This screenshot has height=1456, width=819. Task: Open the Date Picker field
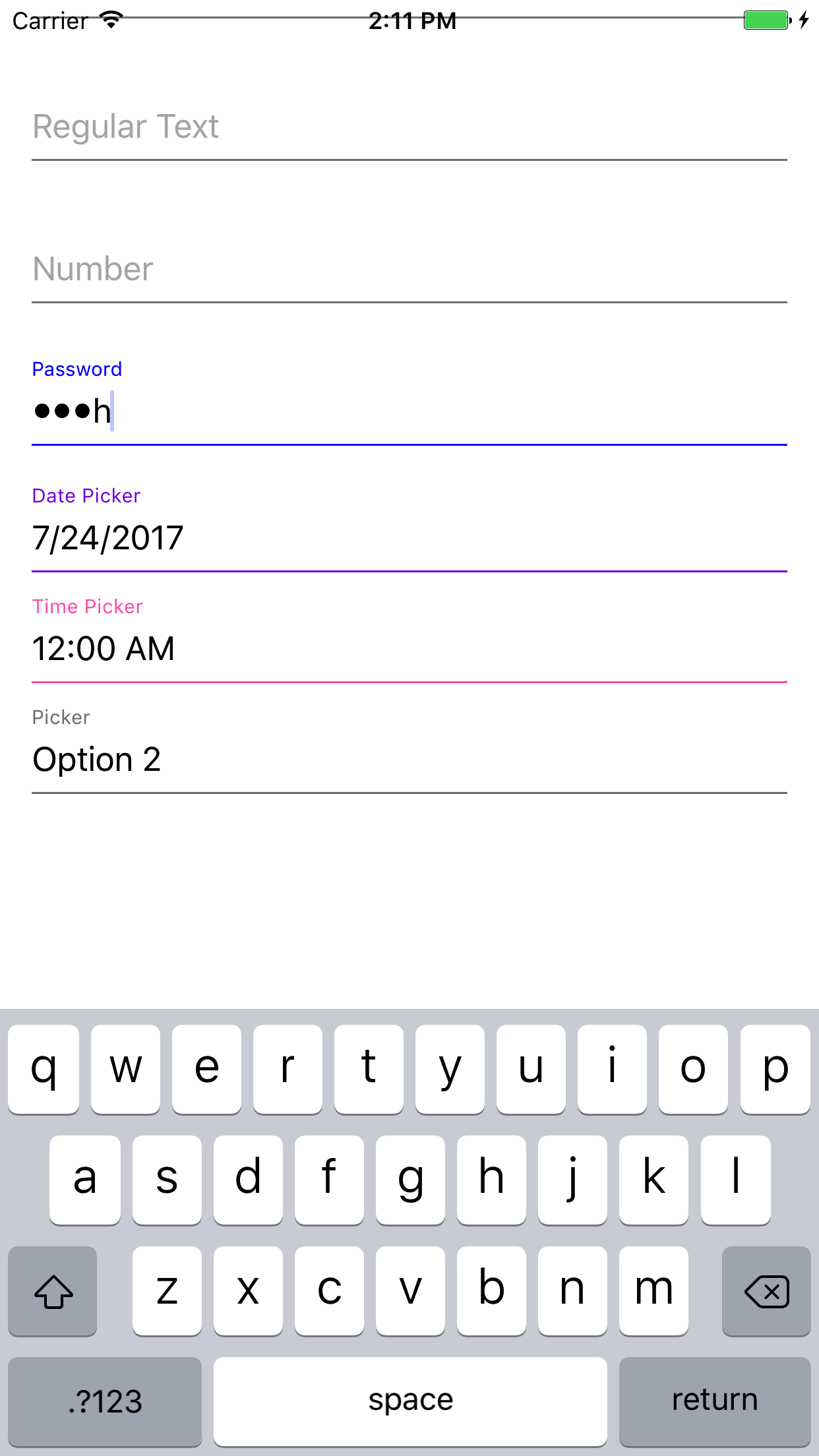(409, 537)
